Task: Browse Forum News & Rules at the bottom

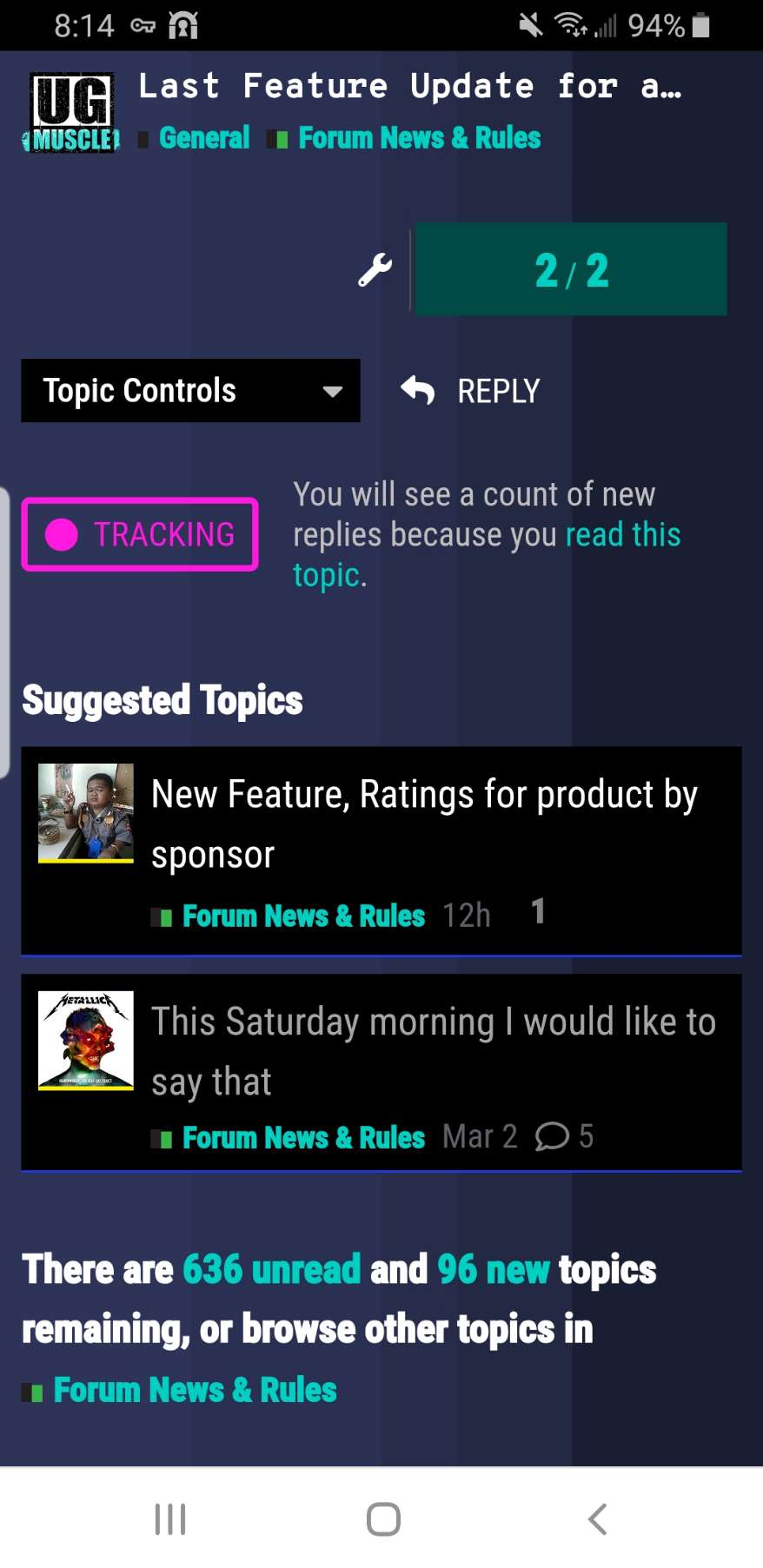Action: (x=195, y=1390)
